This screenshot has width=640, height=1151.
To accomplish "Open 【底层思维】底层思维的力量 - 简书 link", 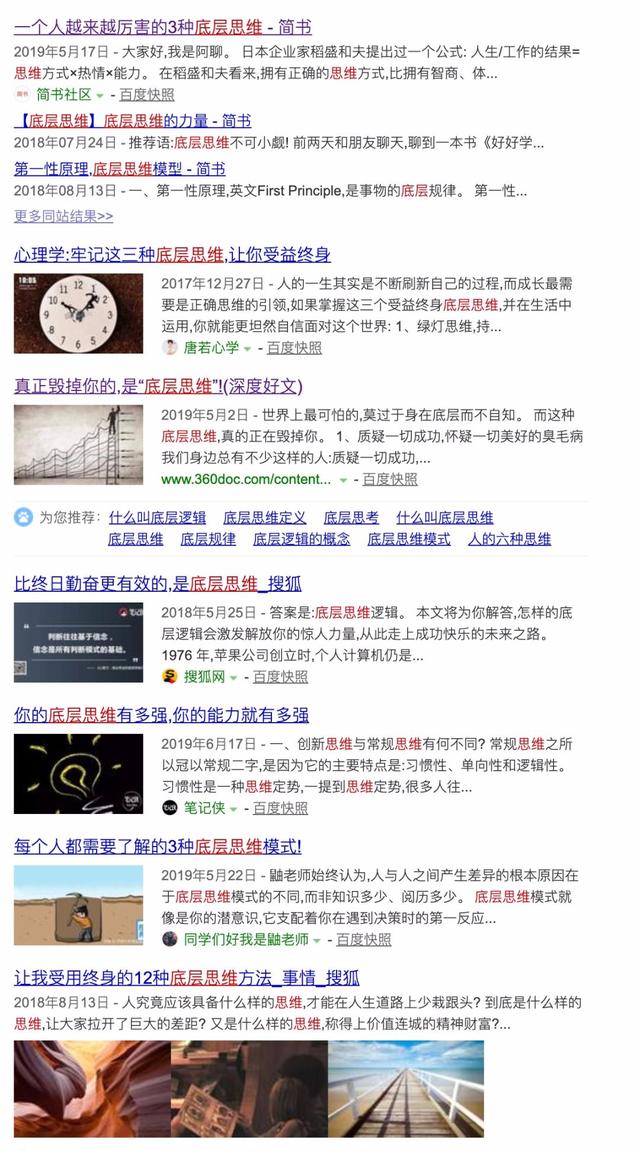I will 132,120.
